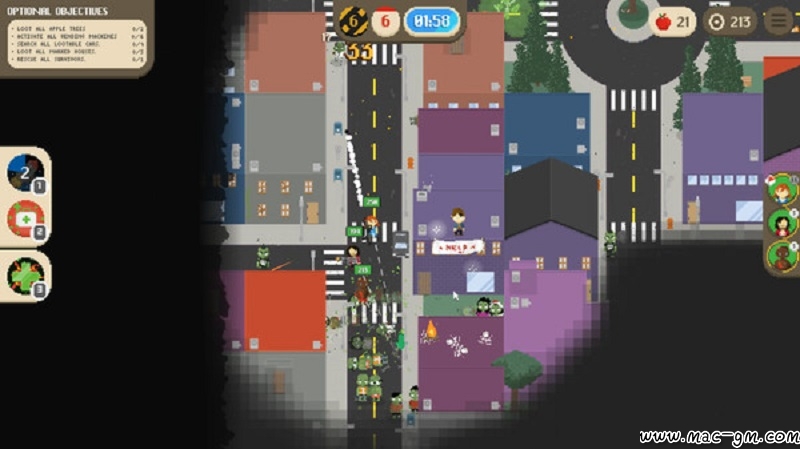Select the dark-skinned survivor portrait at the bottom

782,257
